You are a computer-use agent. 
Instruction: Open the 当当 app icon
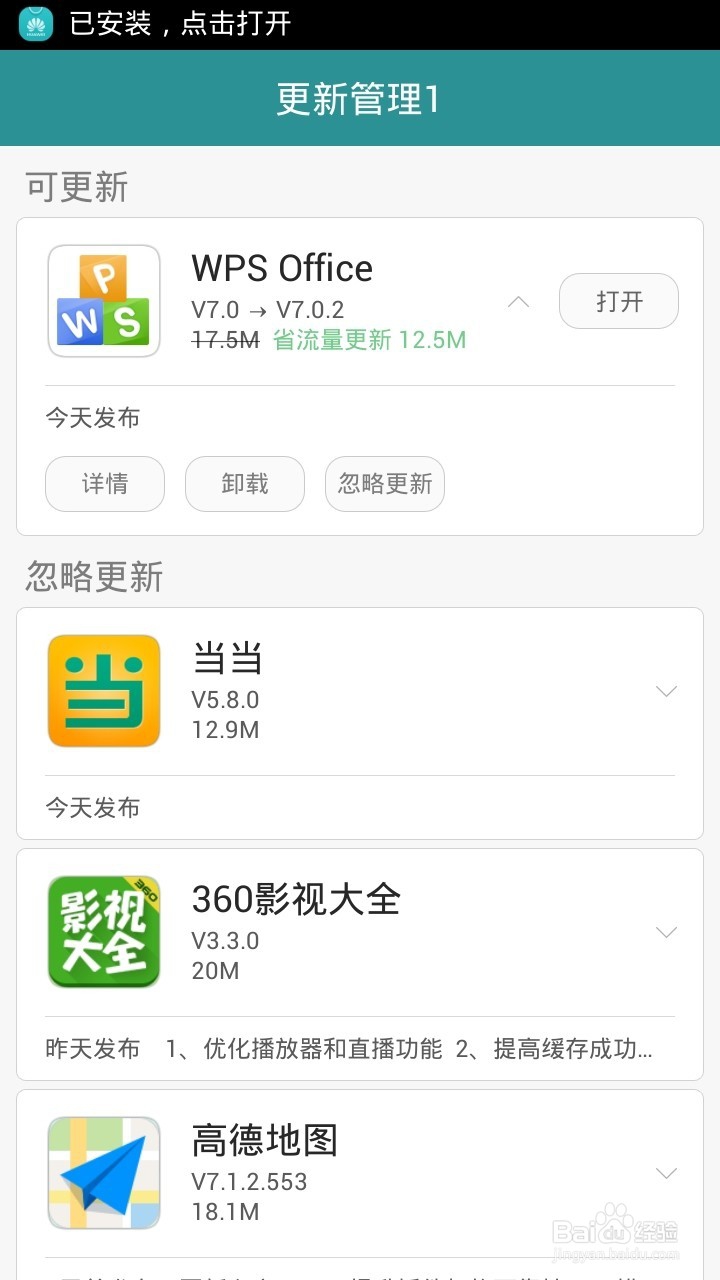tap(104, 691)
